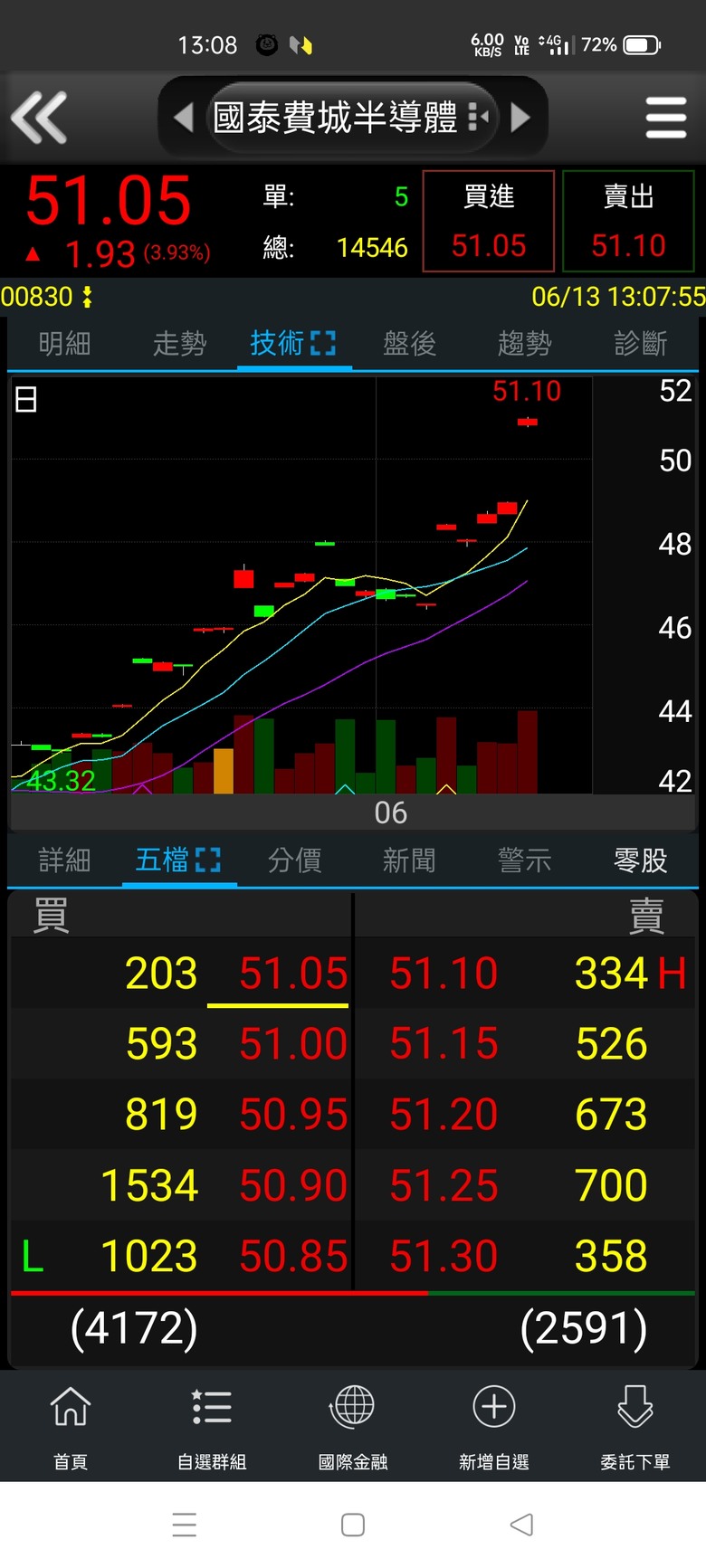Open the 分價 tab
The width and height of the screenshot is (706, 1568).
pyautogui.click(x=294, y=860)
